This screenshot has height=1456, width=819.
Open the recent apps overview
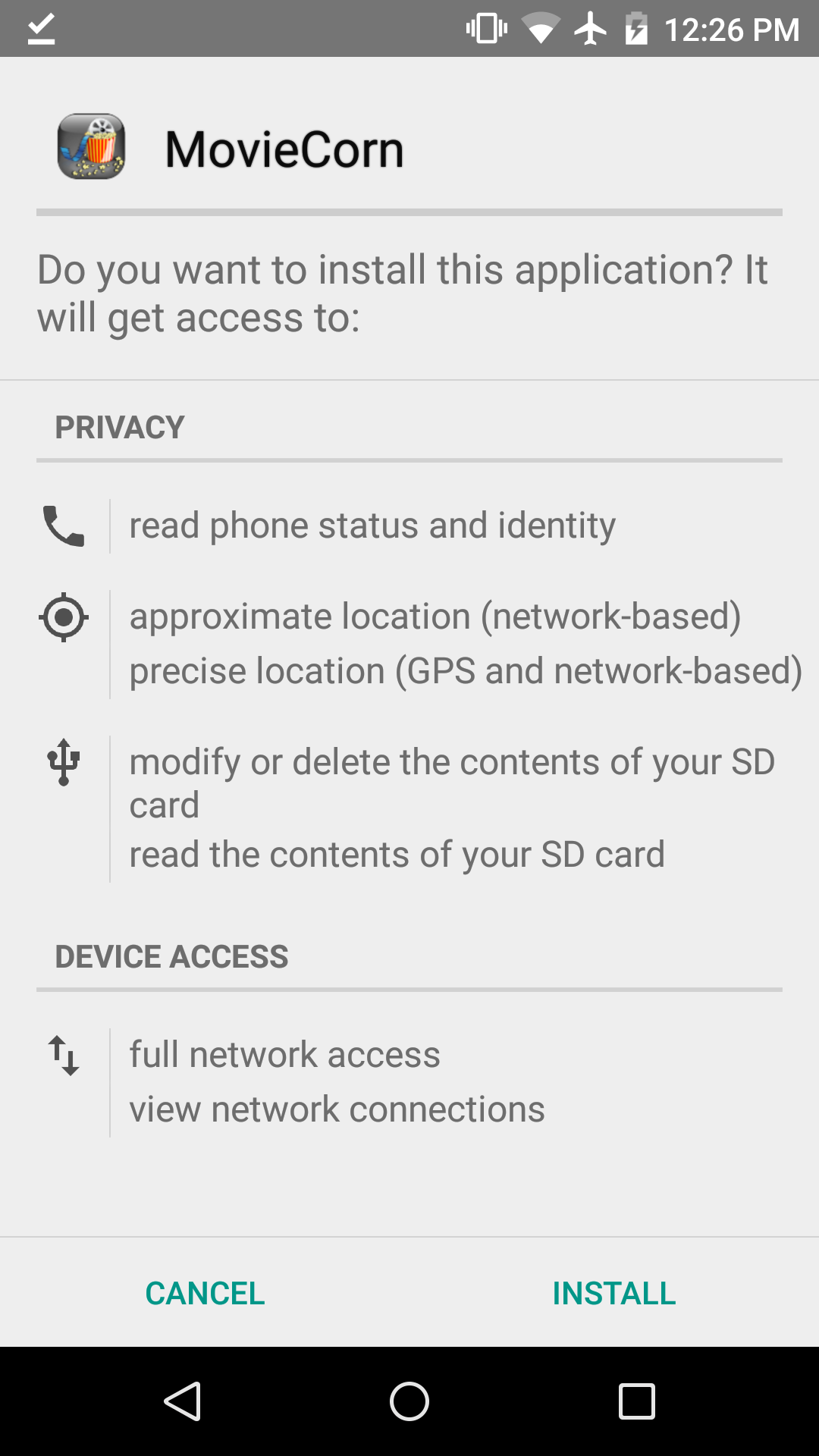tap(636, 1401)
